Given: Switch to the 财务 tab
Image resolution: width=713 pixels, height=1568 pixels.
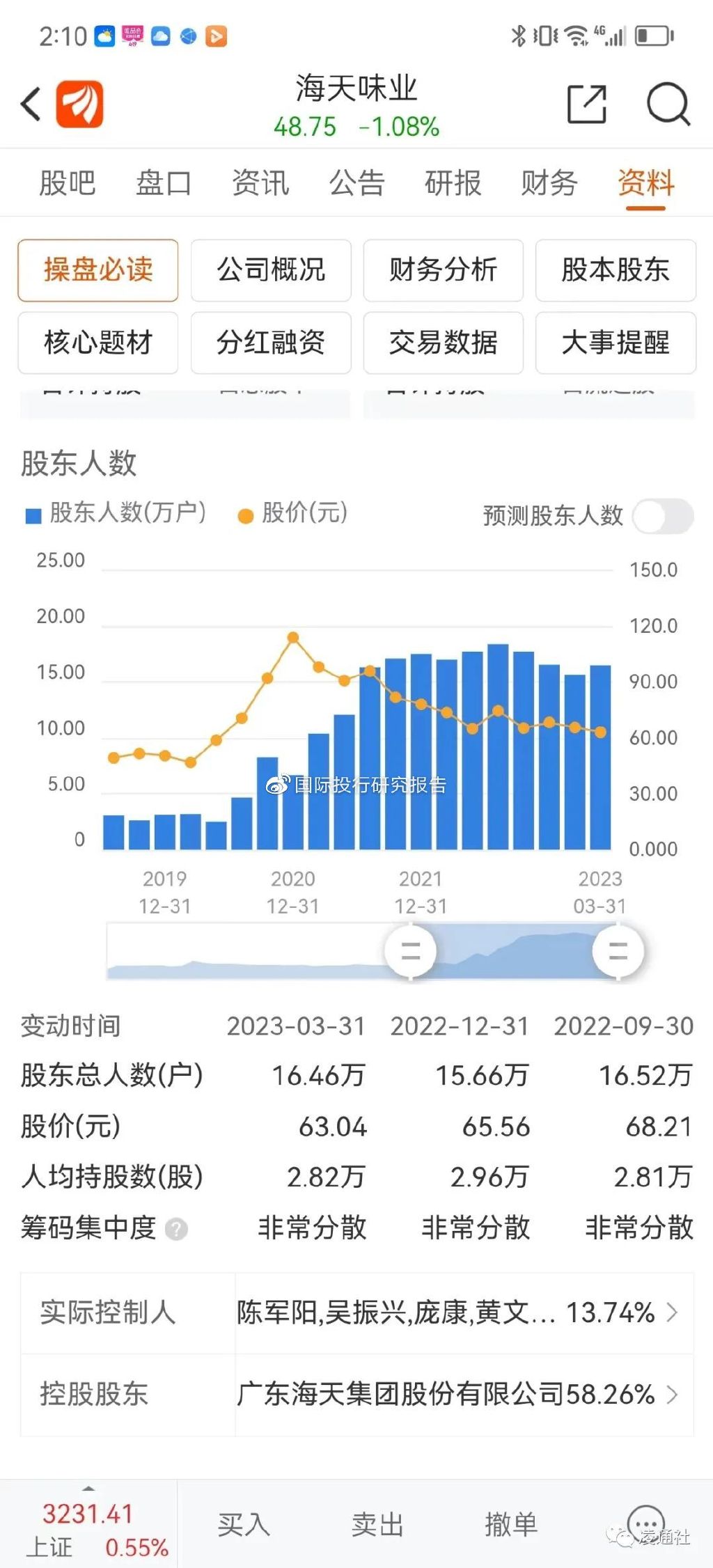Looking at the screenshot, I should 549,183.
